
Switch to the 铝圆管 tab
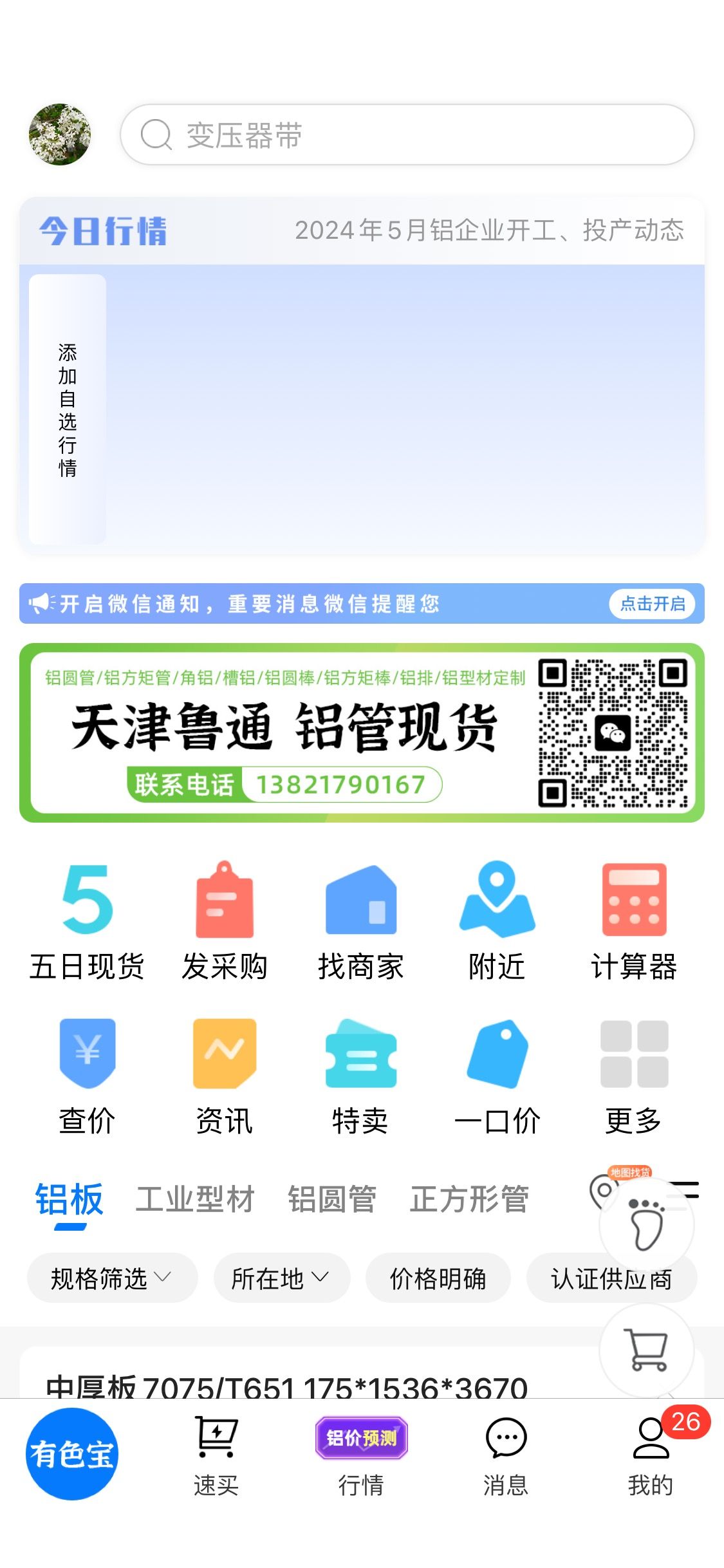pyautogui.click(x=332, y=1199)
